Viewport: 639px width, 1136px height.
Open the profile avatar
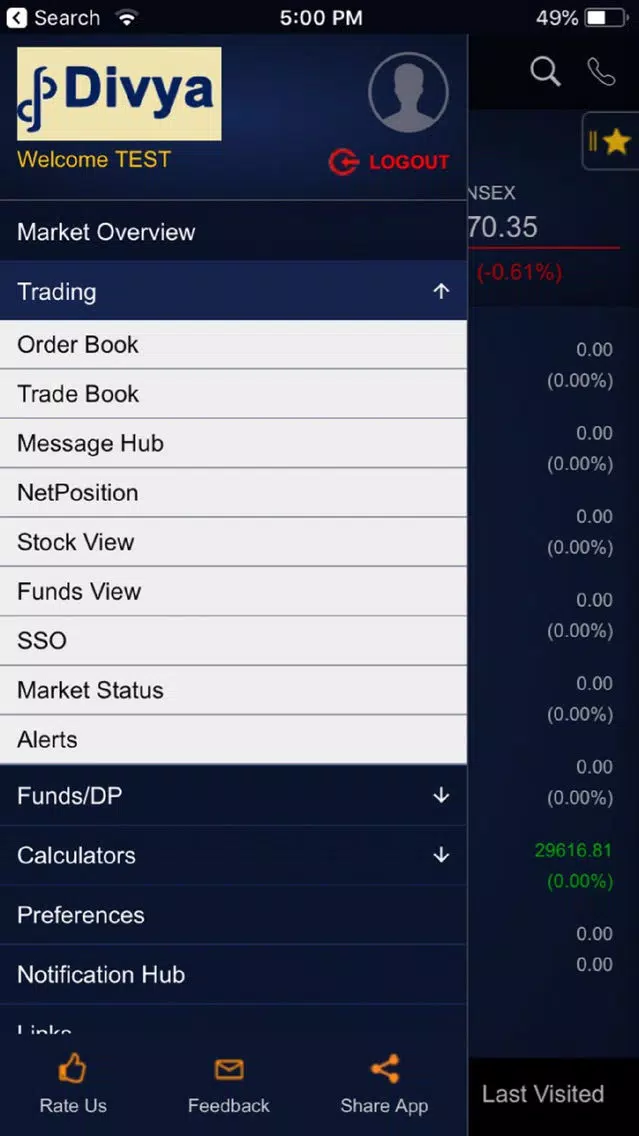[x=409, y=93]
